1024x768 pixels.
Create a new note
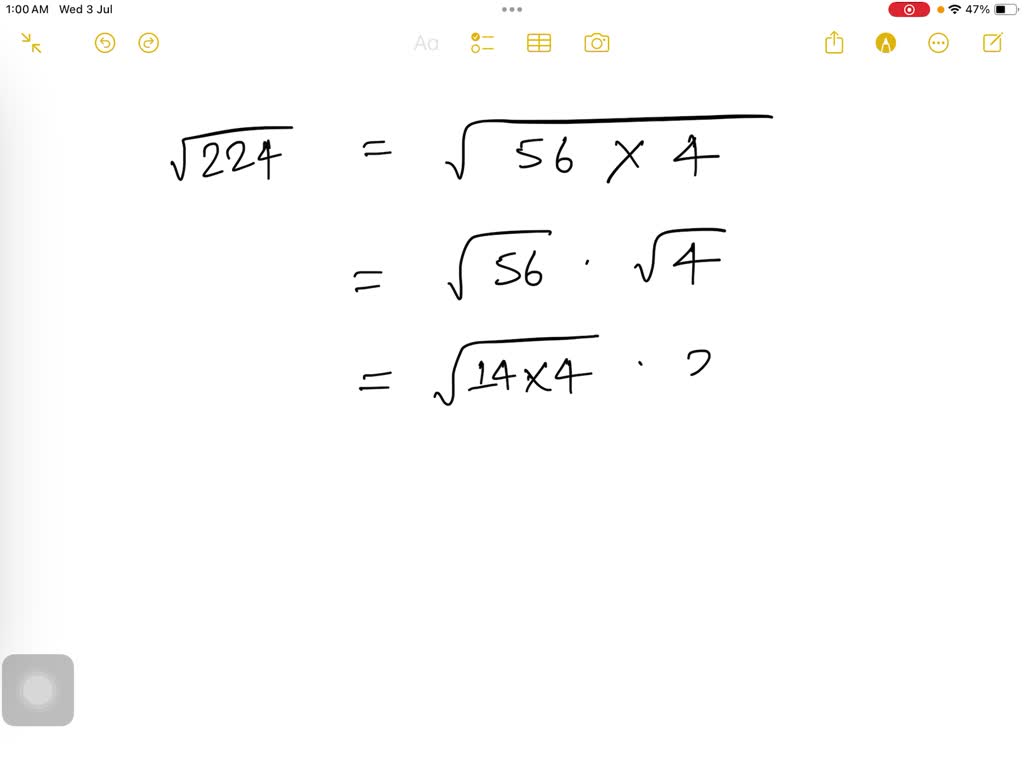[992, 43]
